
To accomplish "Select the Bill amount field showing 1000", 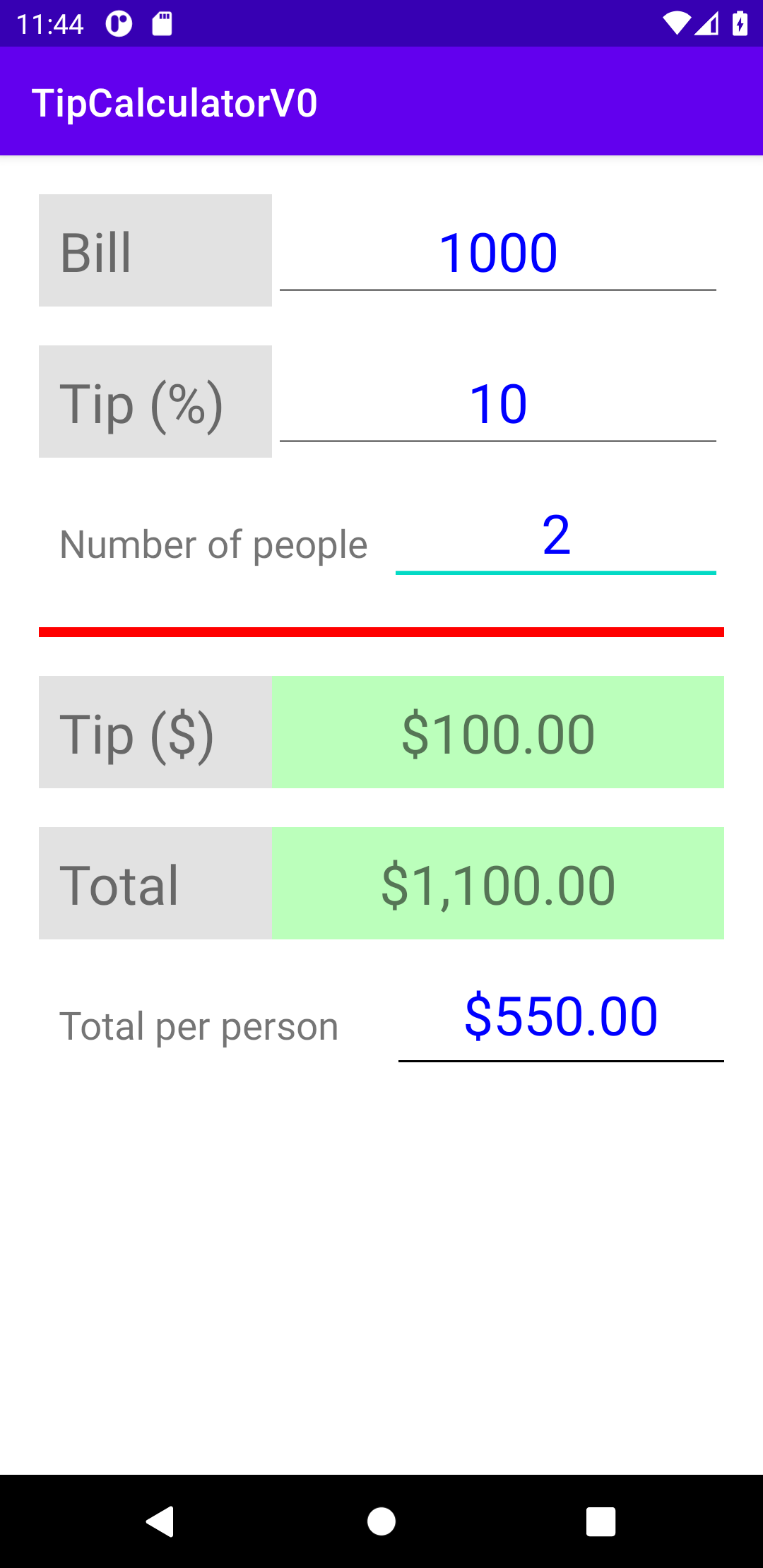I will 497,252.
